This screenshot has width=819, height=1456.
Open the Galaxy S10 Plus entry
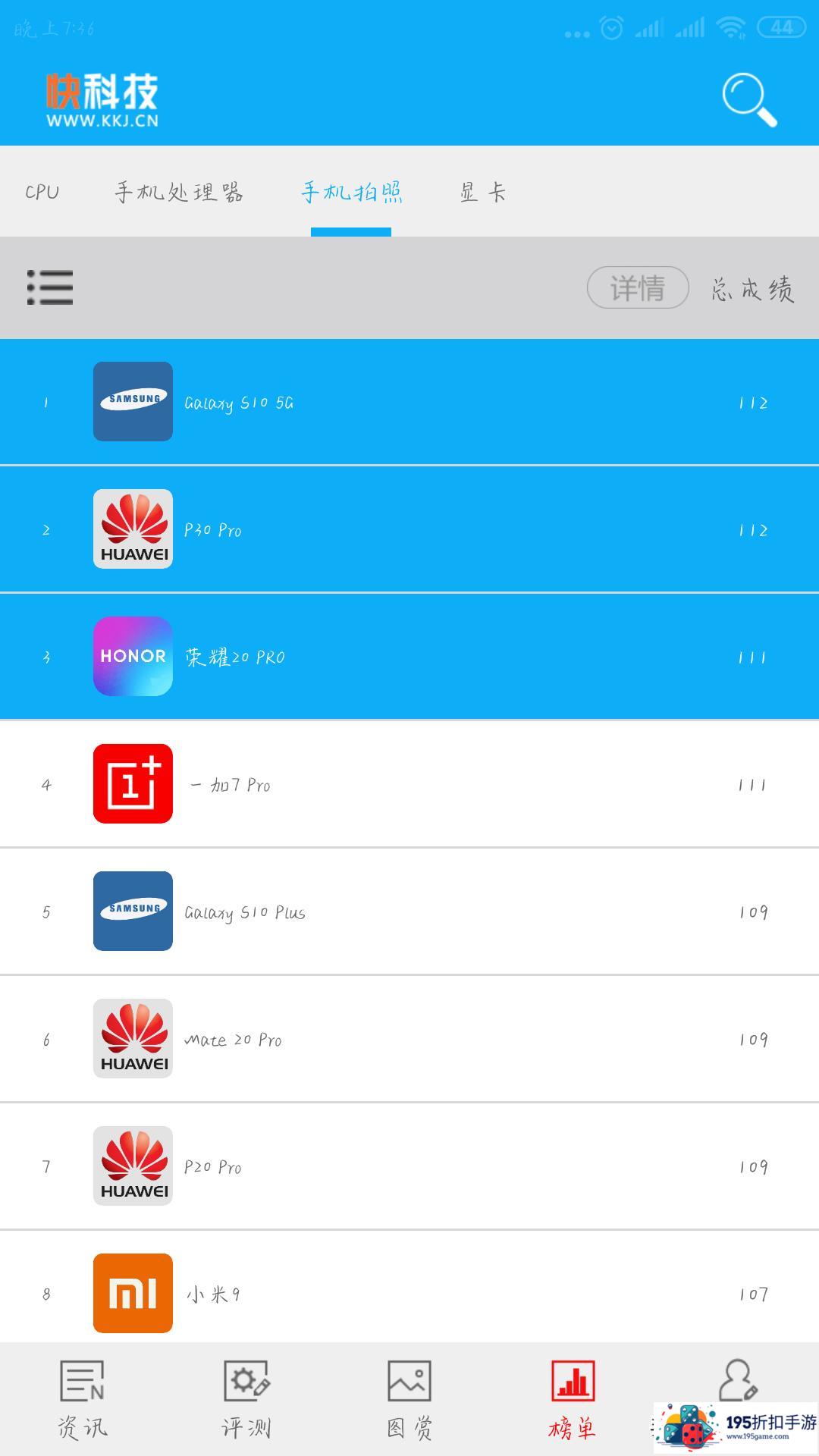point(409,912)
